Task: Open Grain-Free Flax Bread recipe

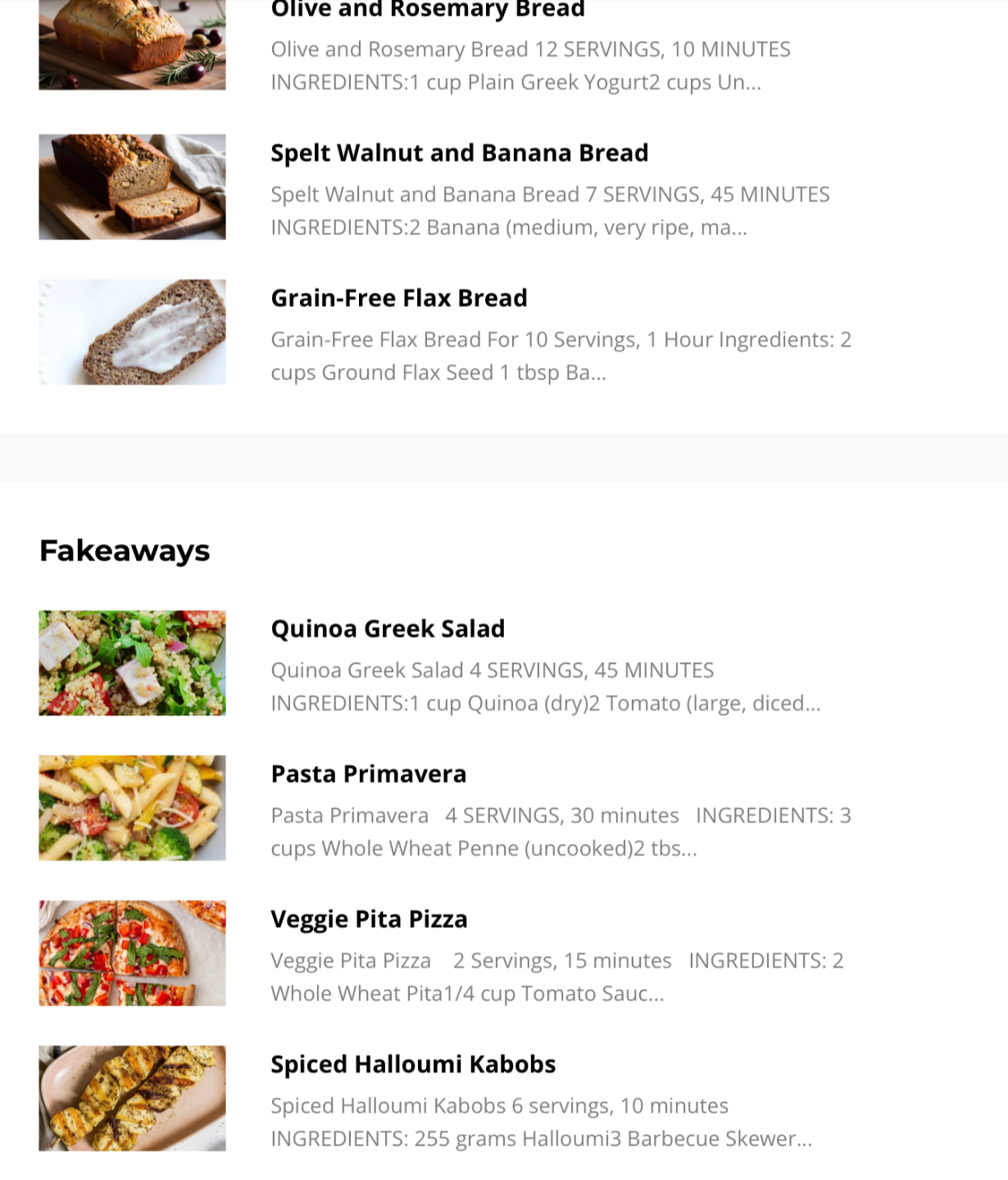Action: pyautogui.click(x=398, y=298)
